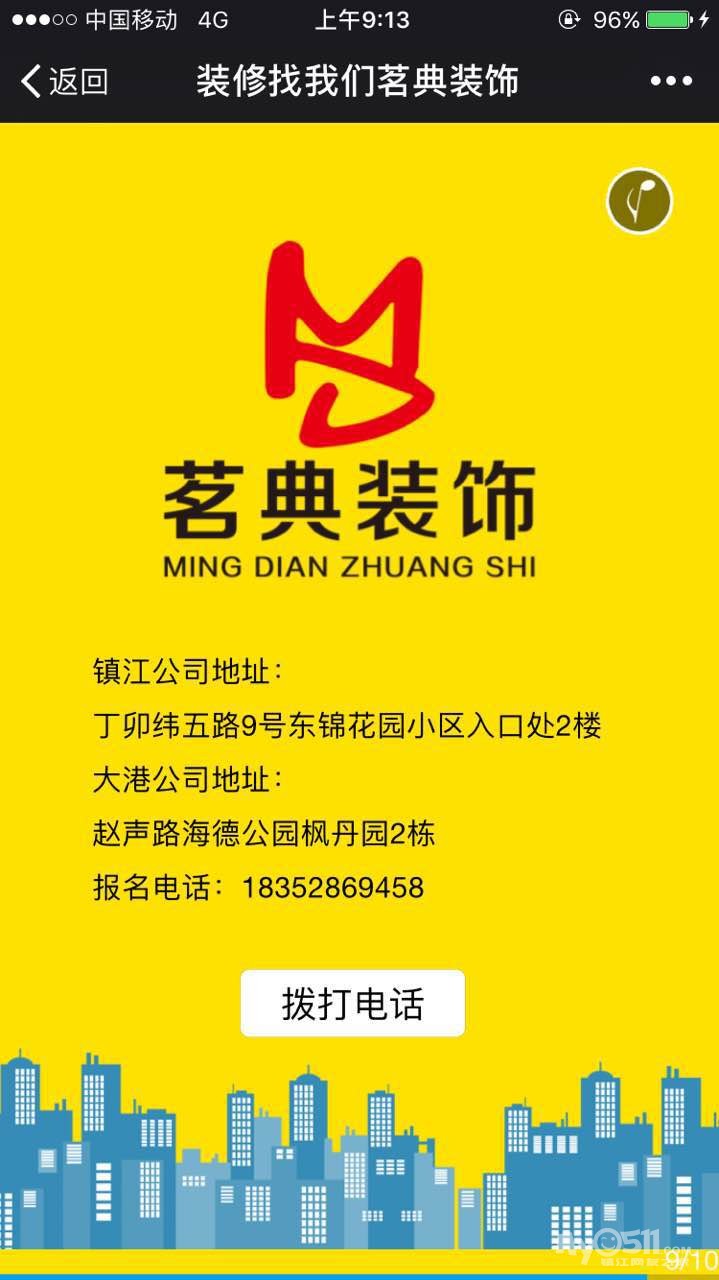Tap the 拨打电话 call button
This screenshot has width=719, height=1280.
[x=352, y=1003]
